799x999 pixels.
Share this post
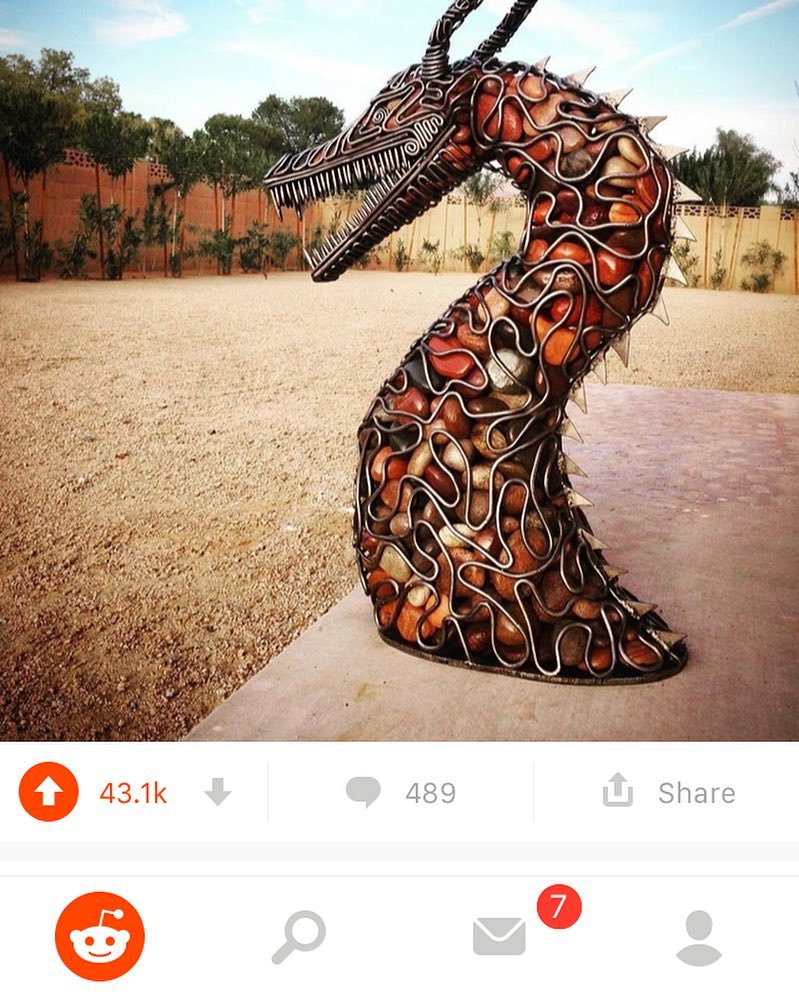point(668,793)
